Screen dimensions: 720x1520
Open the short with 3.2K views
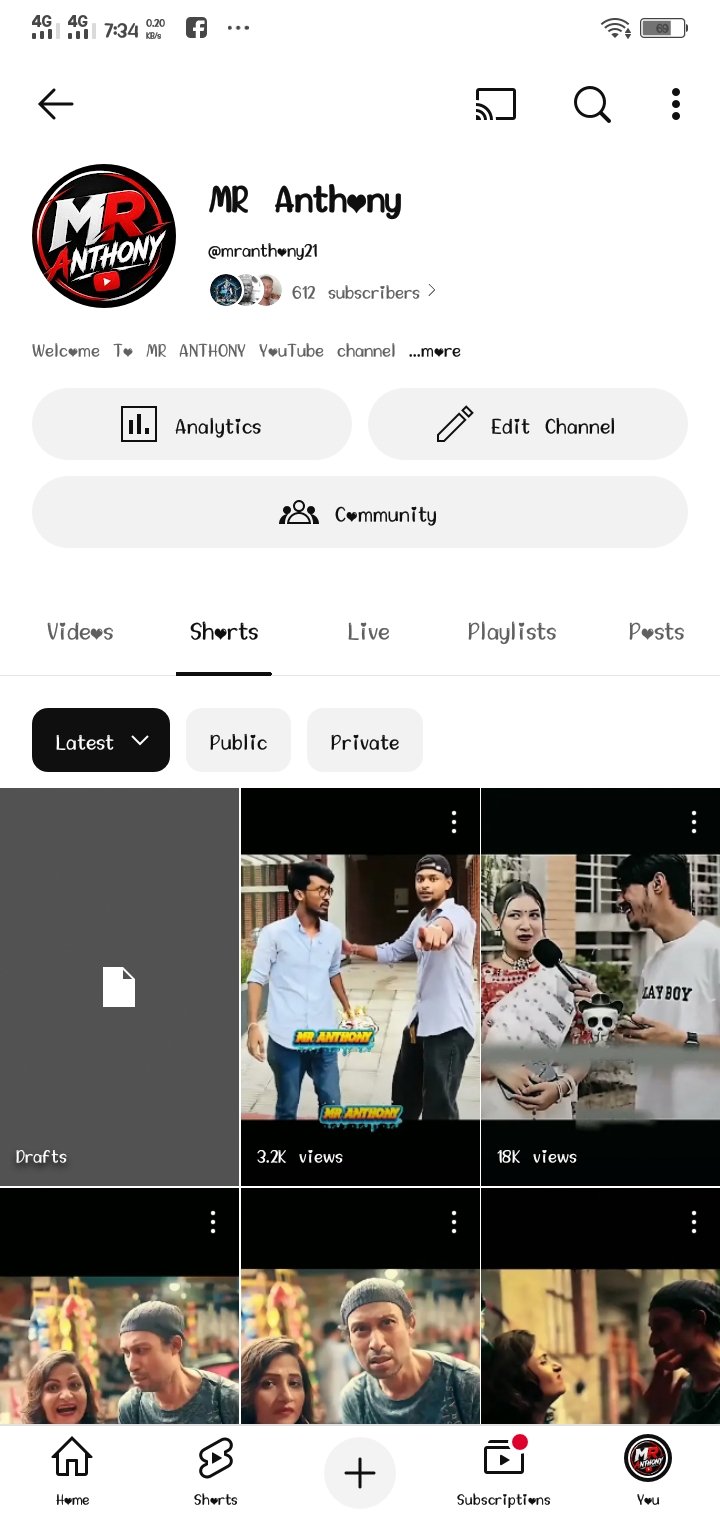(360, 987)
